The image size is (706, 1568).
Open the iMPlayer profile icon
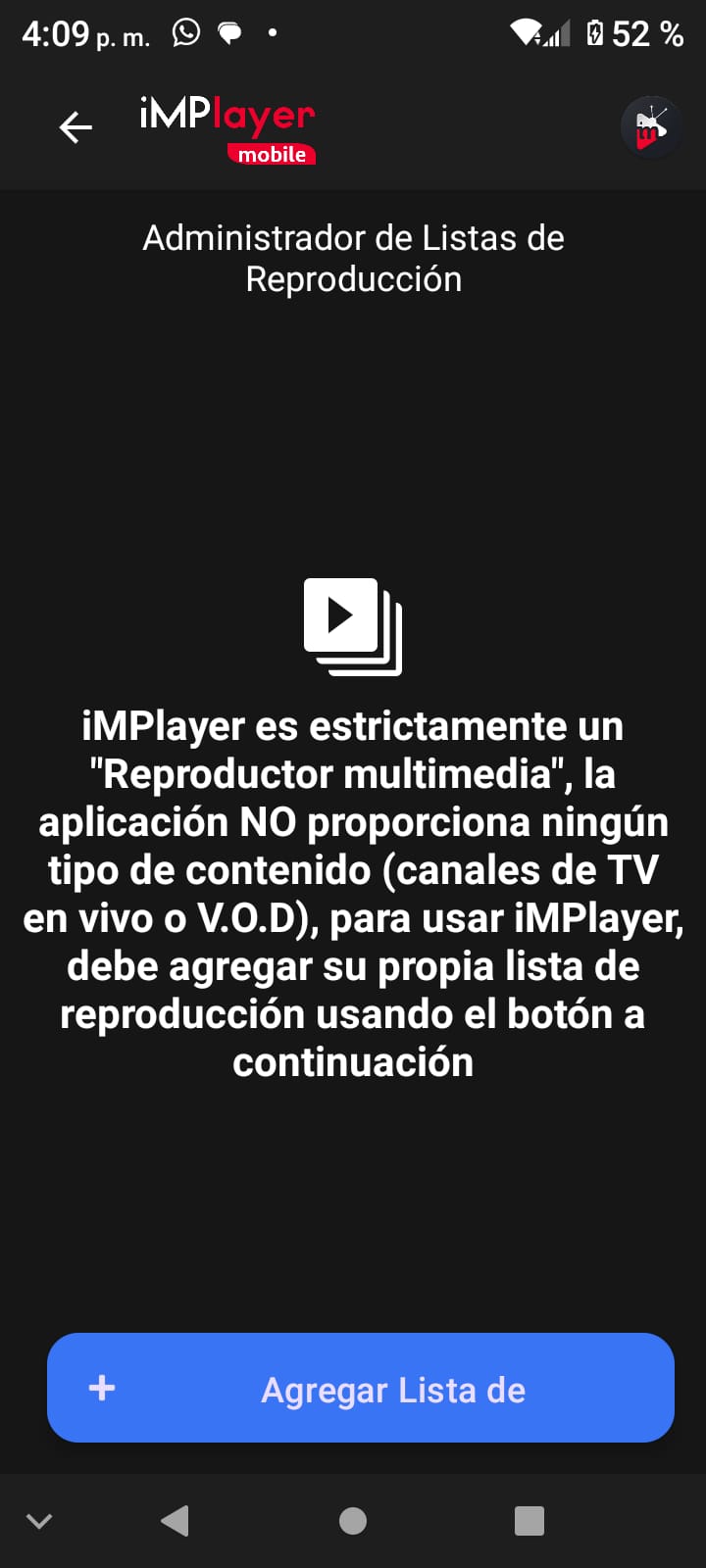tap(651, 128)
